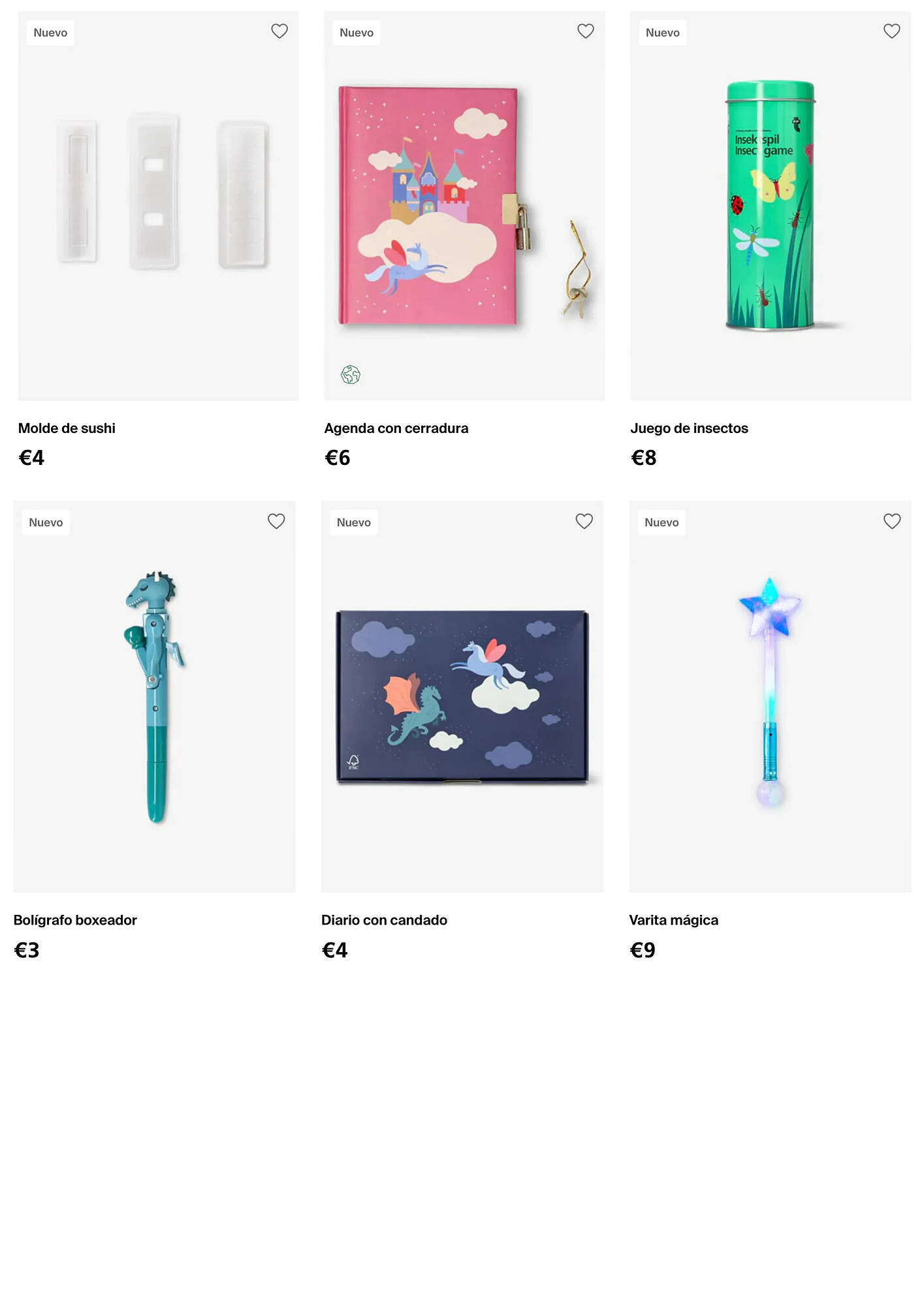Select the Bolígrafo boxeador pen card
The image size is (924, 1306).
point(154,696)
